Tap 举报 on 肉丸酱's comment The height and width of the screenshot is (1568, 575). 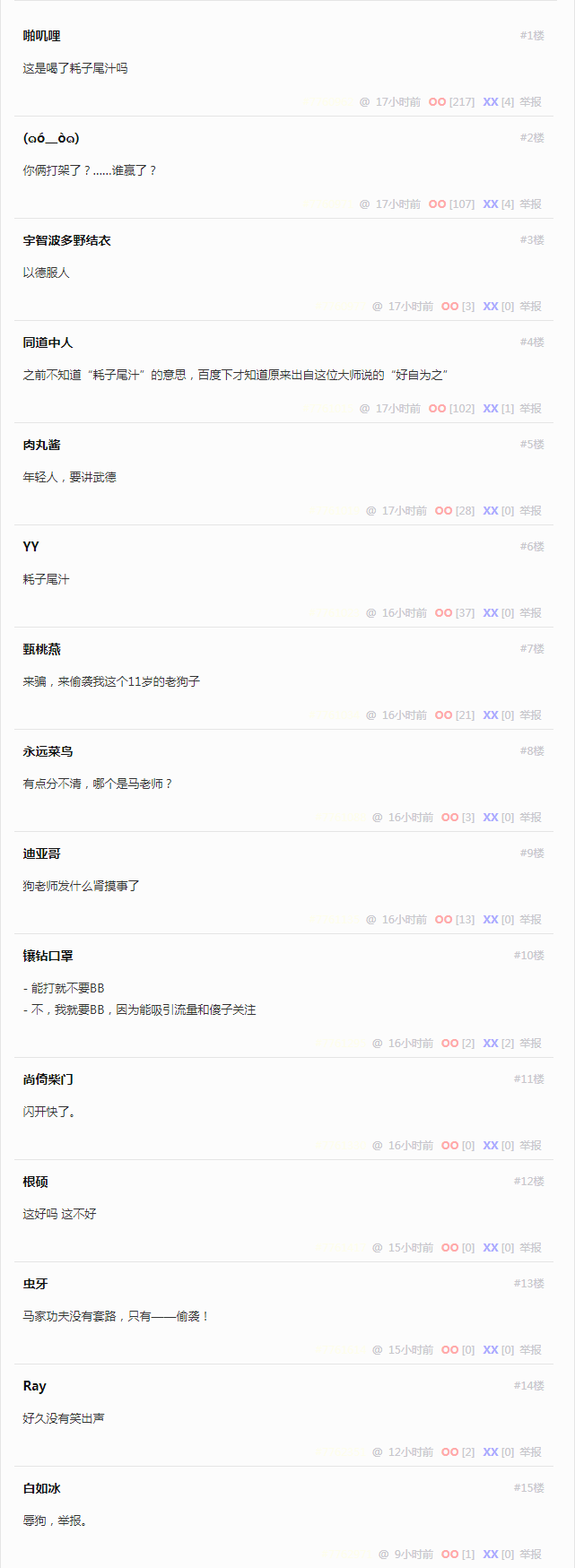click(530, 511)
